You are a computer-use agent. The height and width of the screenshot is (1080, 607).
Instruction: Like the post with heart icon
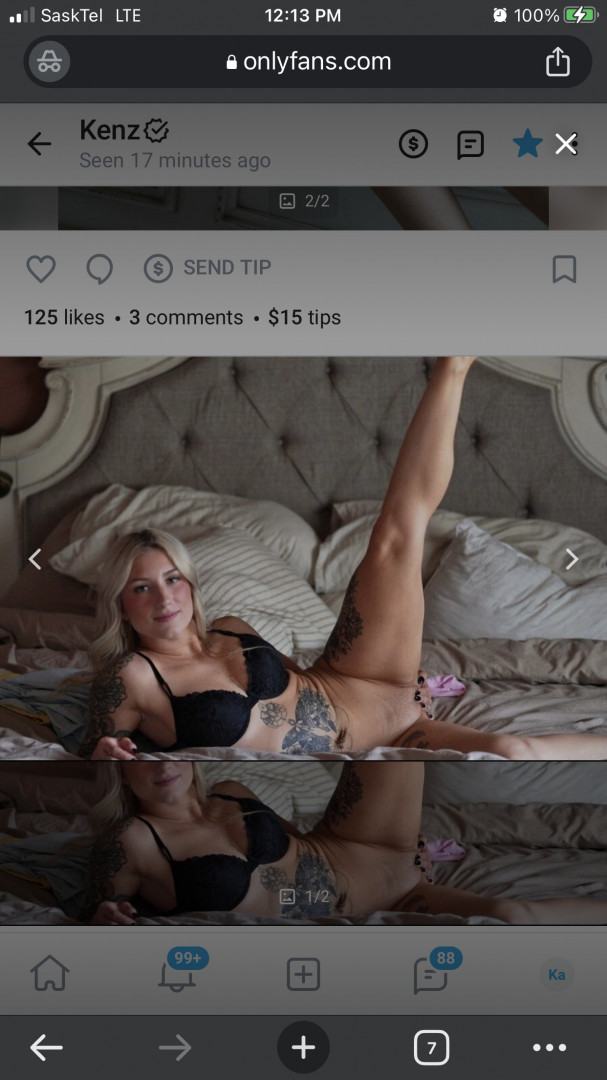click(x=40, y=268)
